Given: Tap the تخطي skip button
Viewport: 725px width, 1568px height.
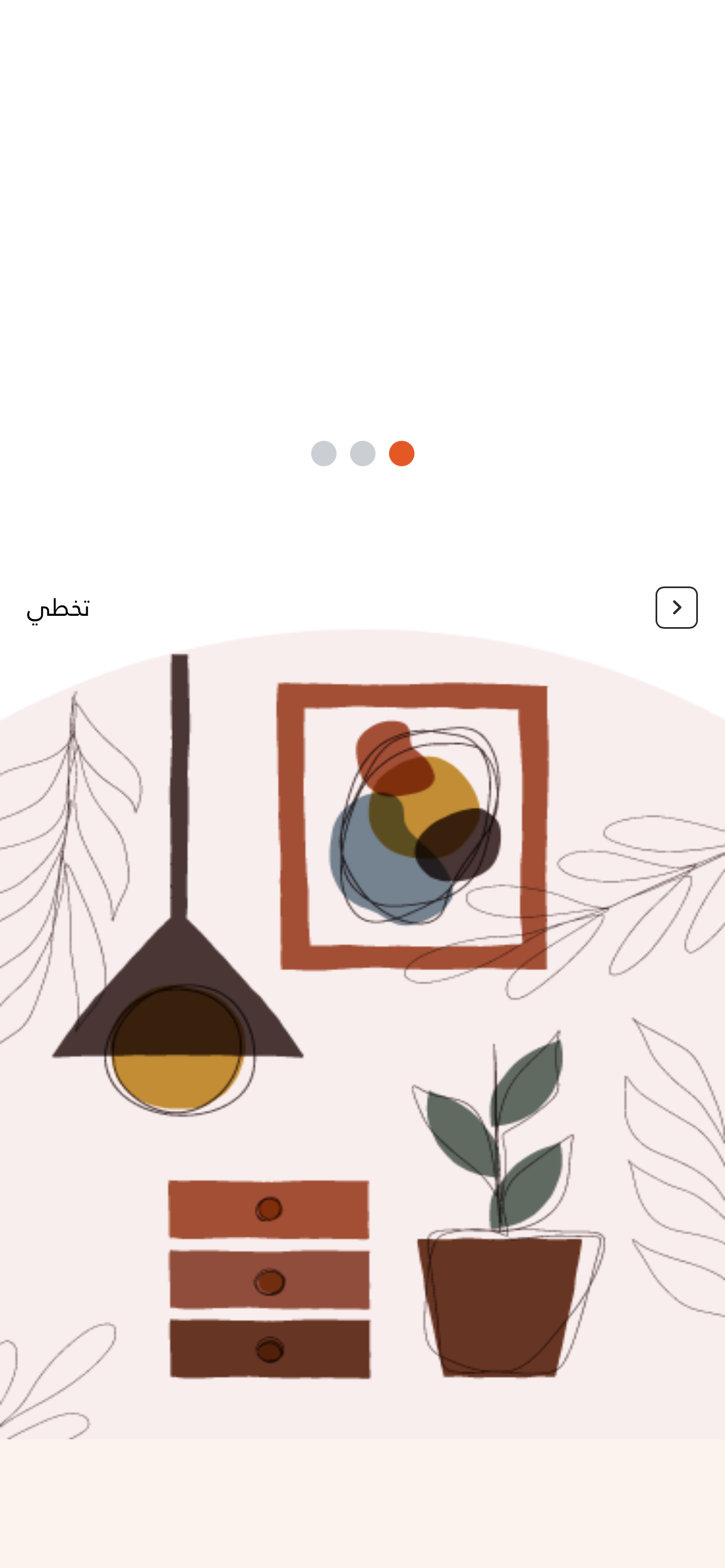Looking at the screenshot, I should point(58,608).
